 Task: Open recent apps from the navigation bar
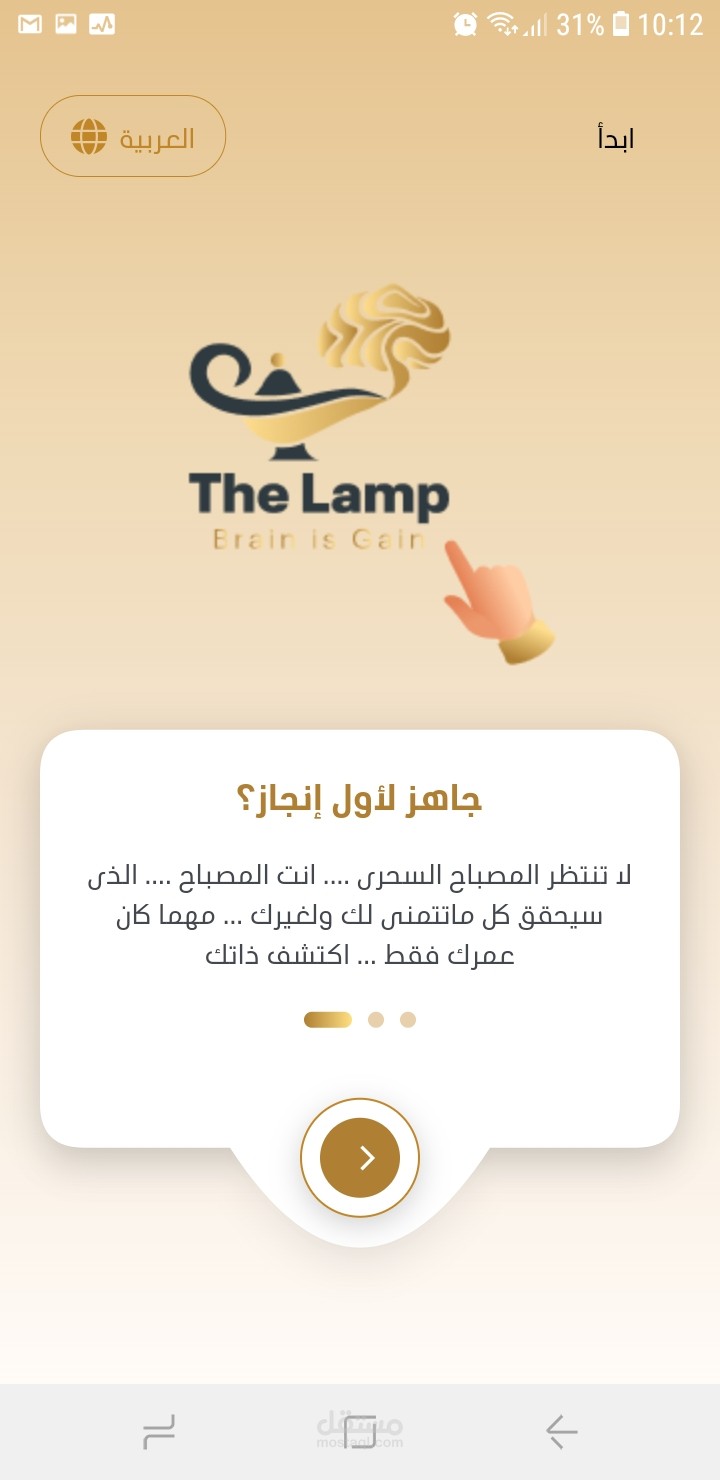(159, 1432)
